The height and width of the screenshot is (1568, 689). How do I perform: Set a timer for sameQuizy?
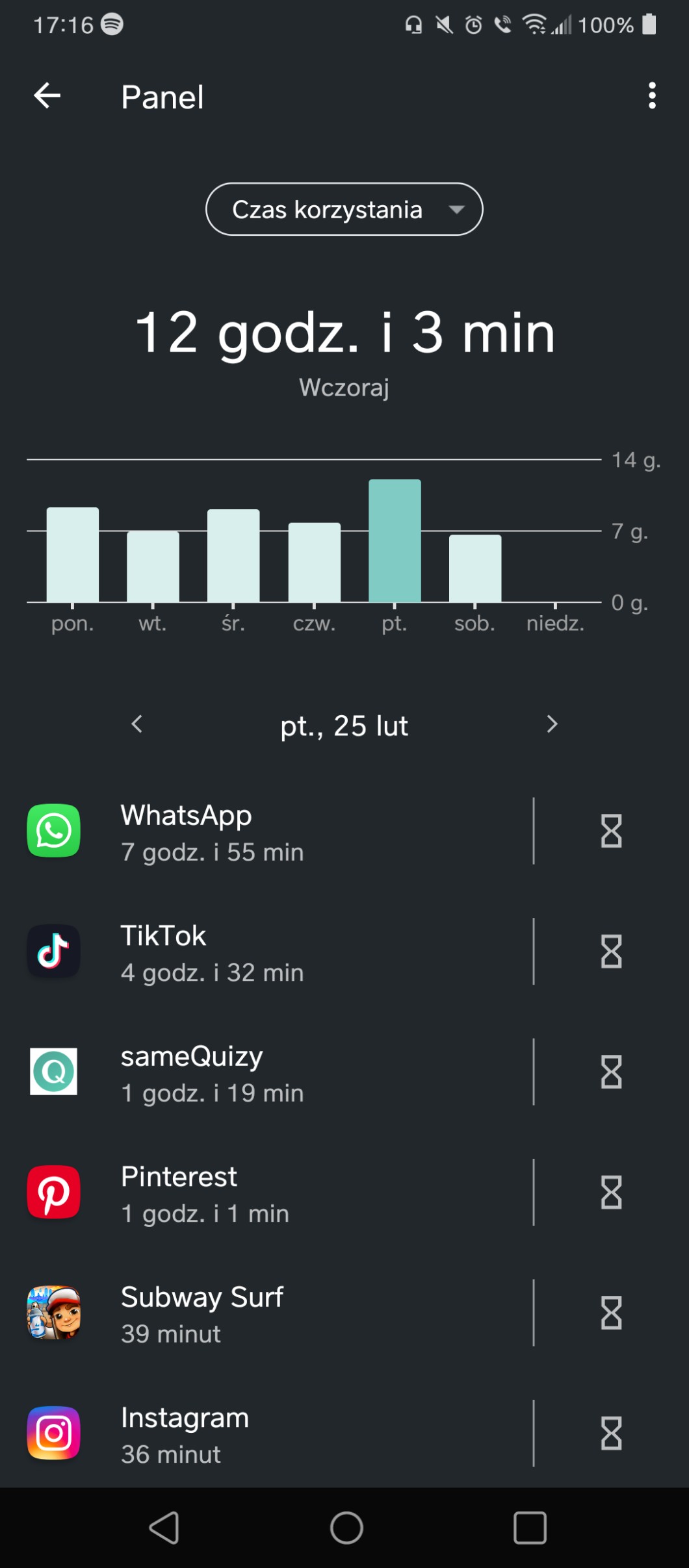[611, 1072]
